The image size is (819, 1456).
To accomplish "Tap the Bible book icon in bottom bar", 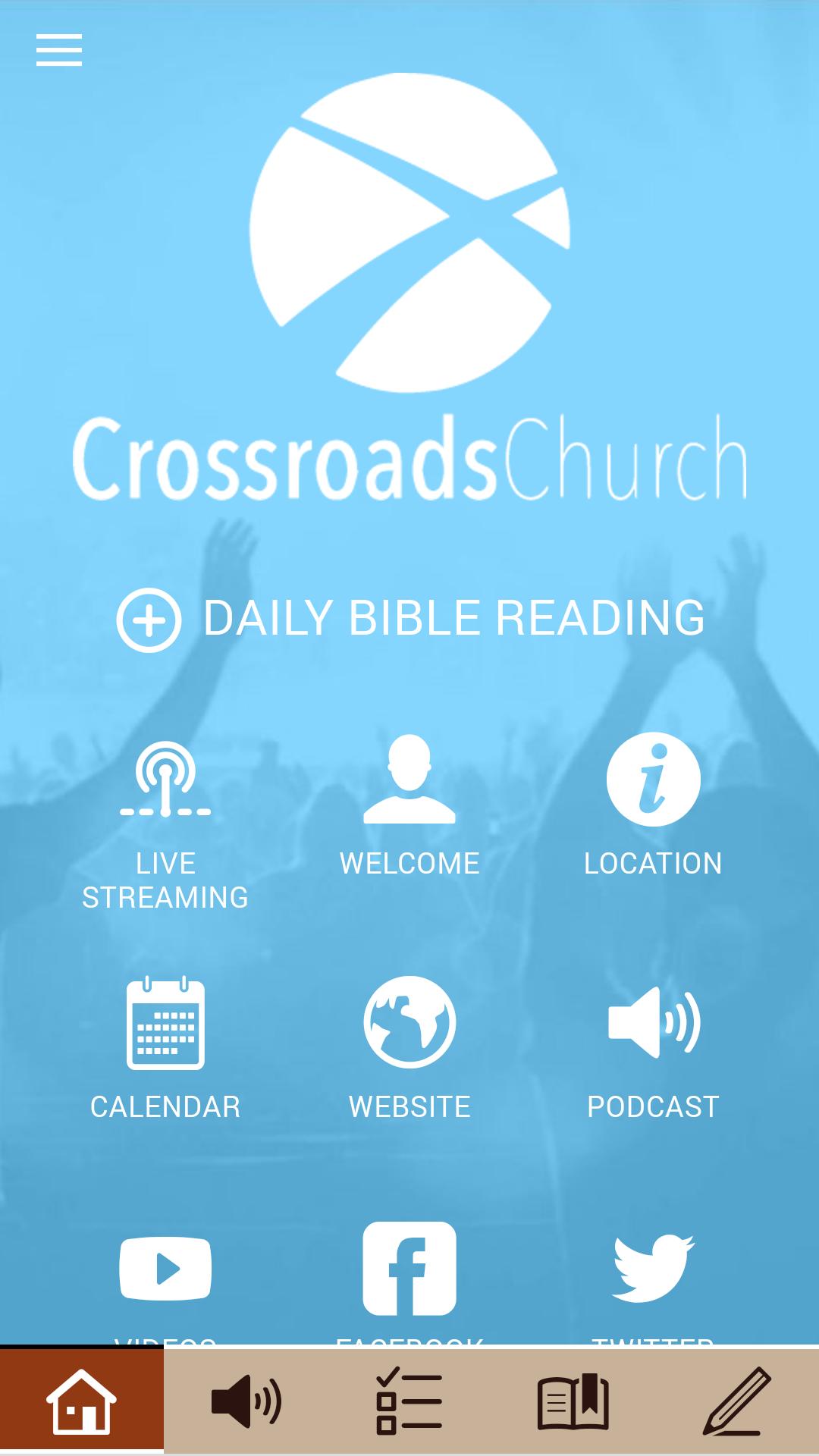I will click(573, 1402).
